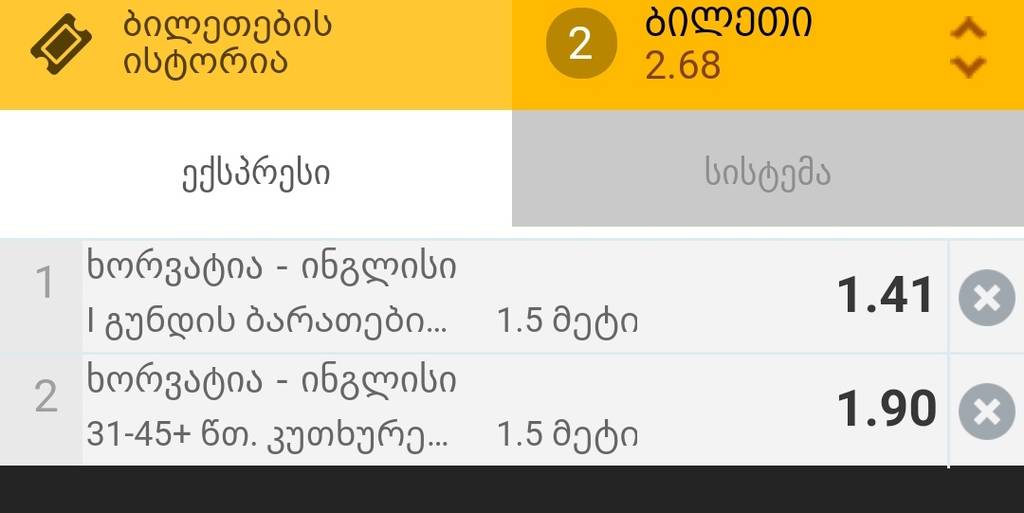The image size is (1024, 513).
Task: Select the ექსპრესი tab
Action: (256, 173)
